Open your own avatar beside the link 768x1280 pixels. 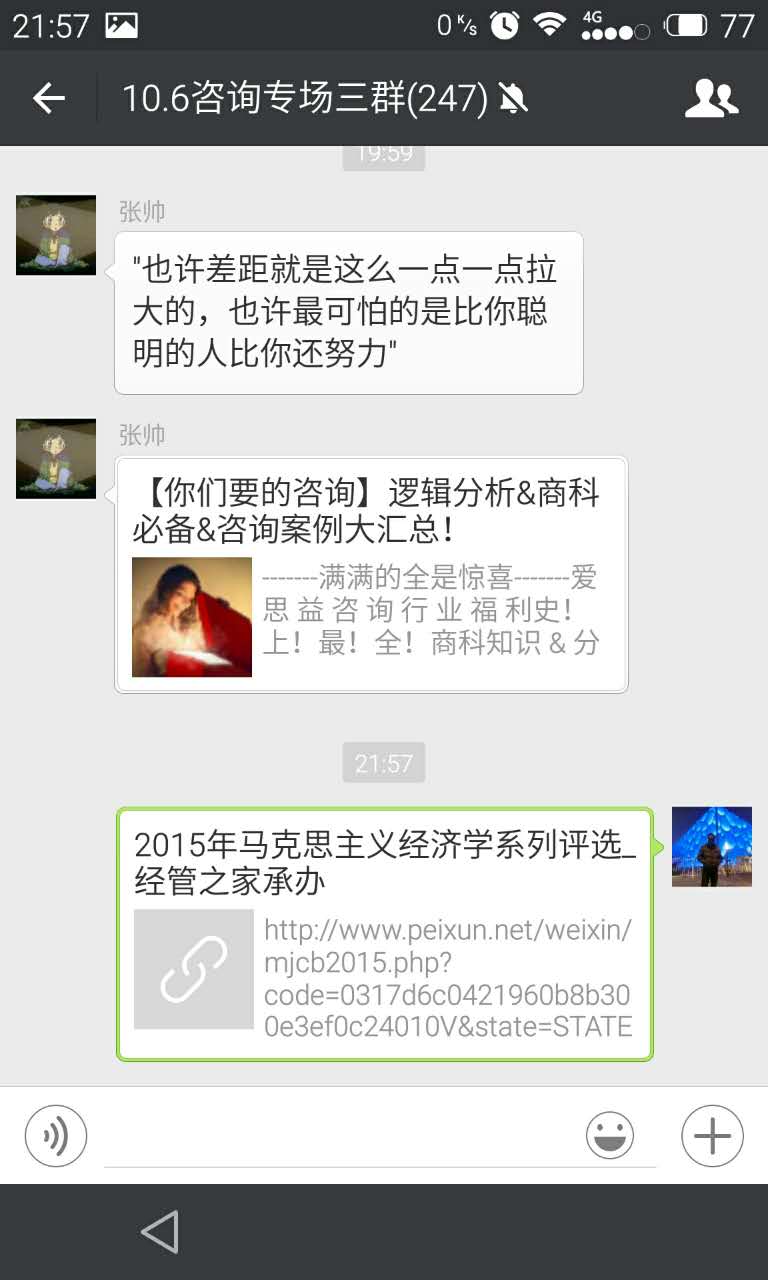[x=711, y=847]
